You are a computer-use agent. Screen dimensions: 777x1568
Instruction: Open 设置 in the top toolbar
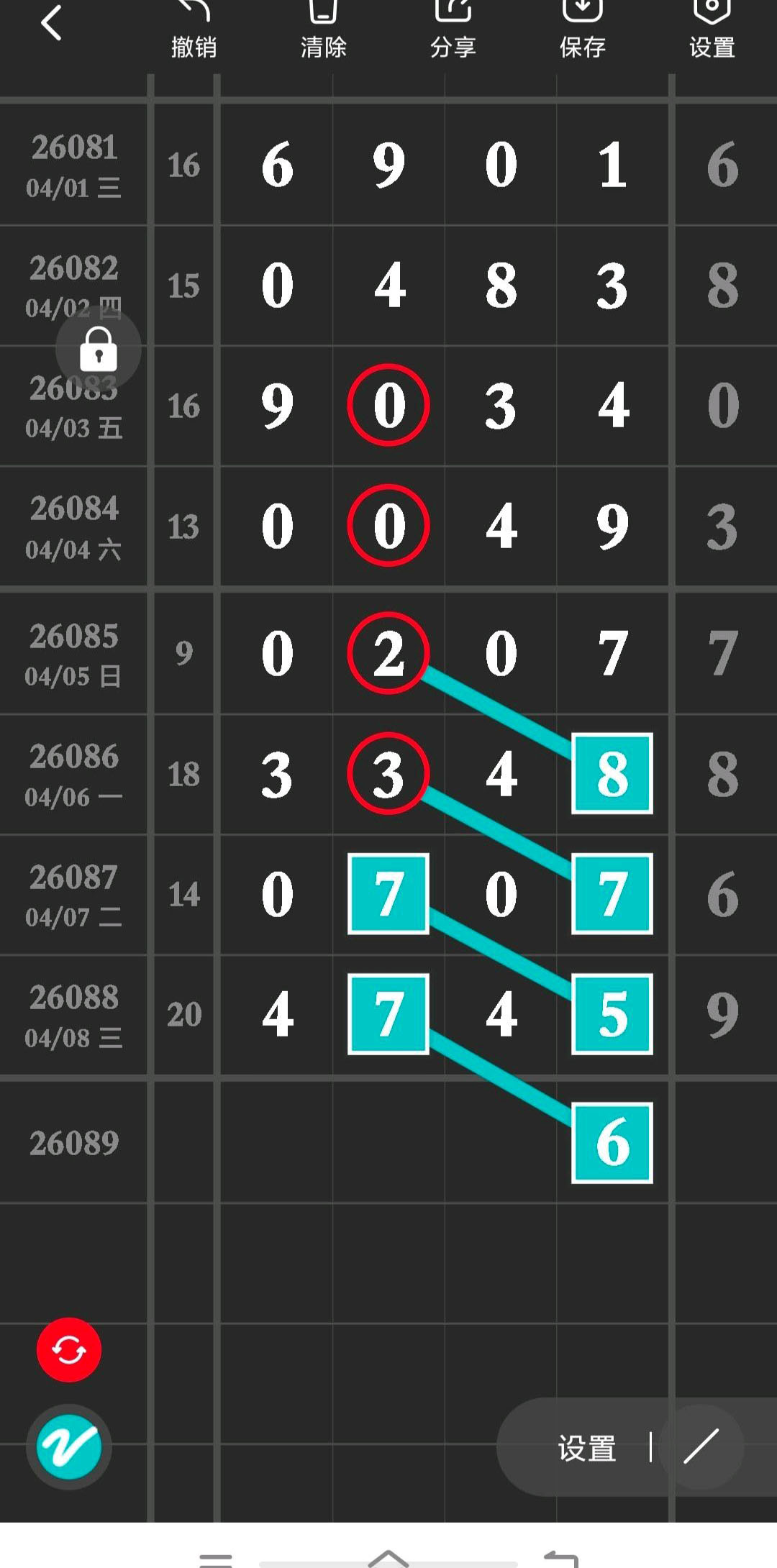click(x=712, y=30)
